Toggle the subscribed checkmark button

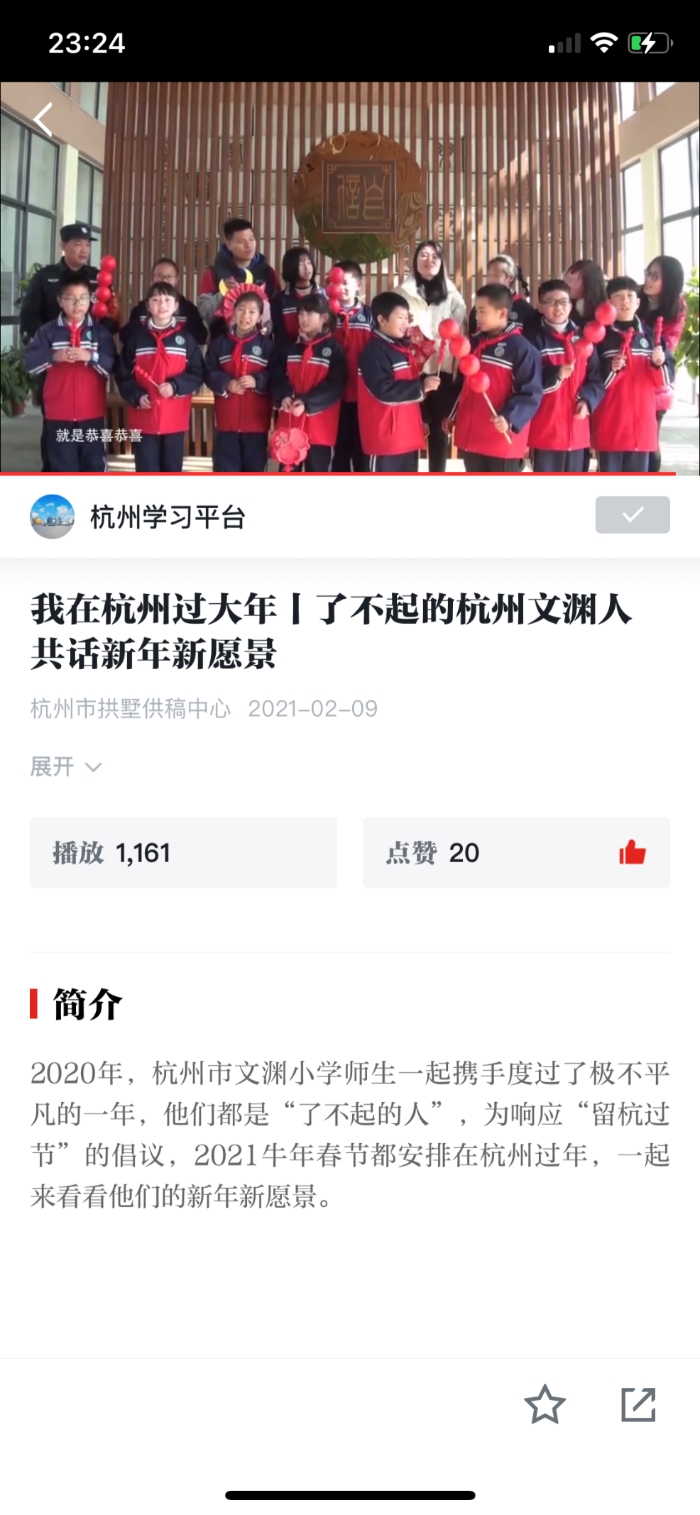coord(632,515)
